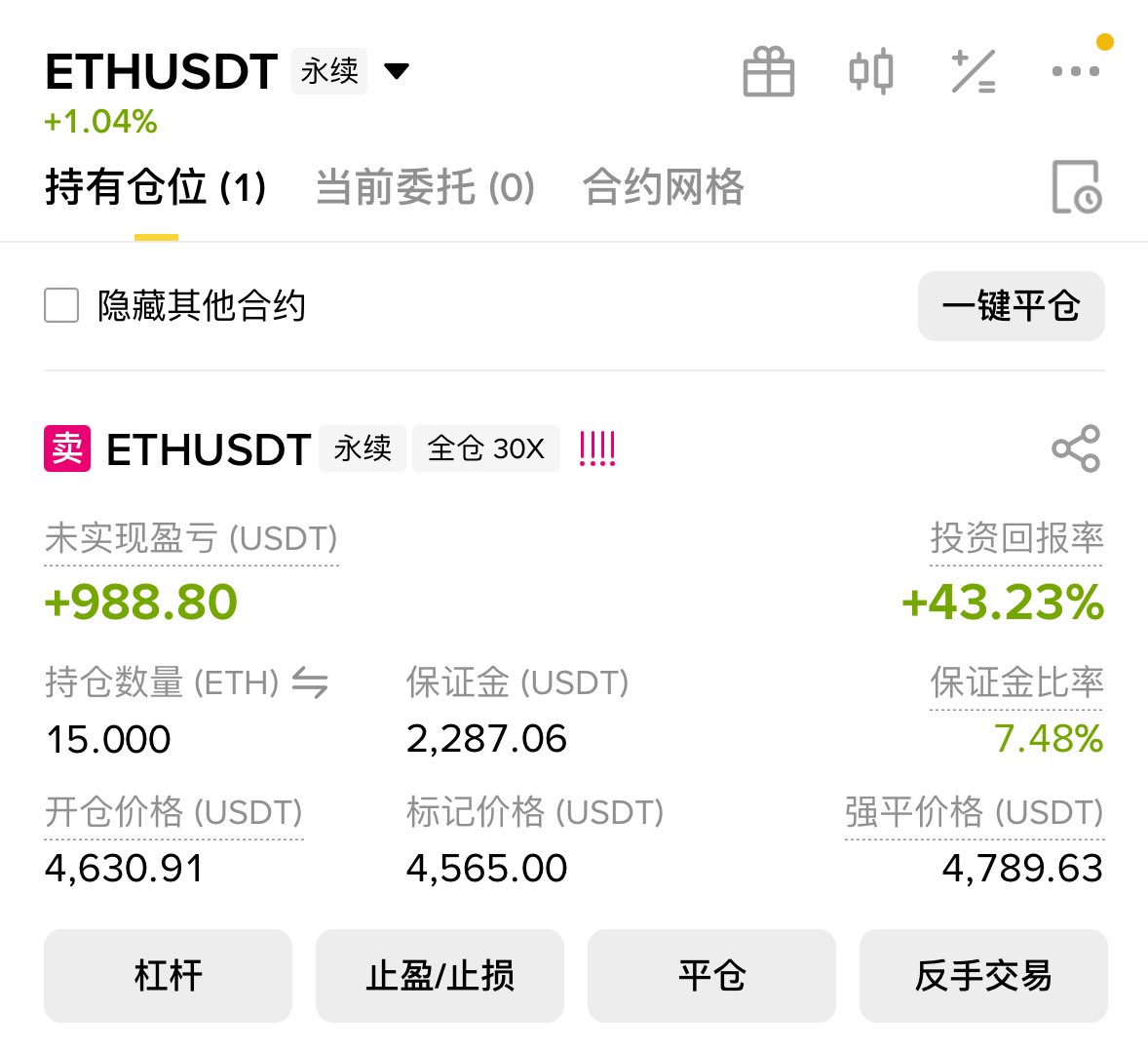Show the 未实现盈亏 (USDT) explanation
This screenshot has height=1051, width=1148.
coord(191,539)
